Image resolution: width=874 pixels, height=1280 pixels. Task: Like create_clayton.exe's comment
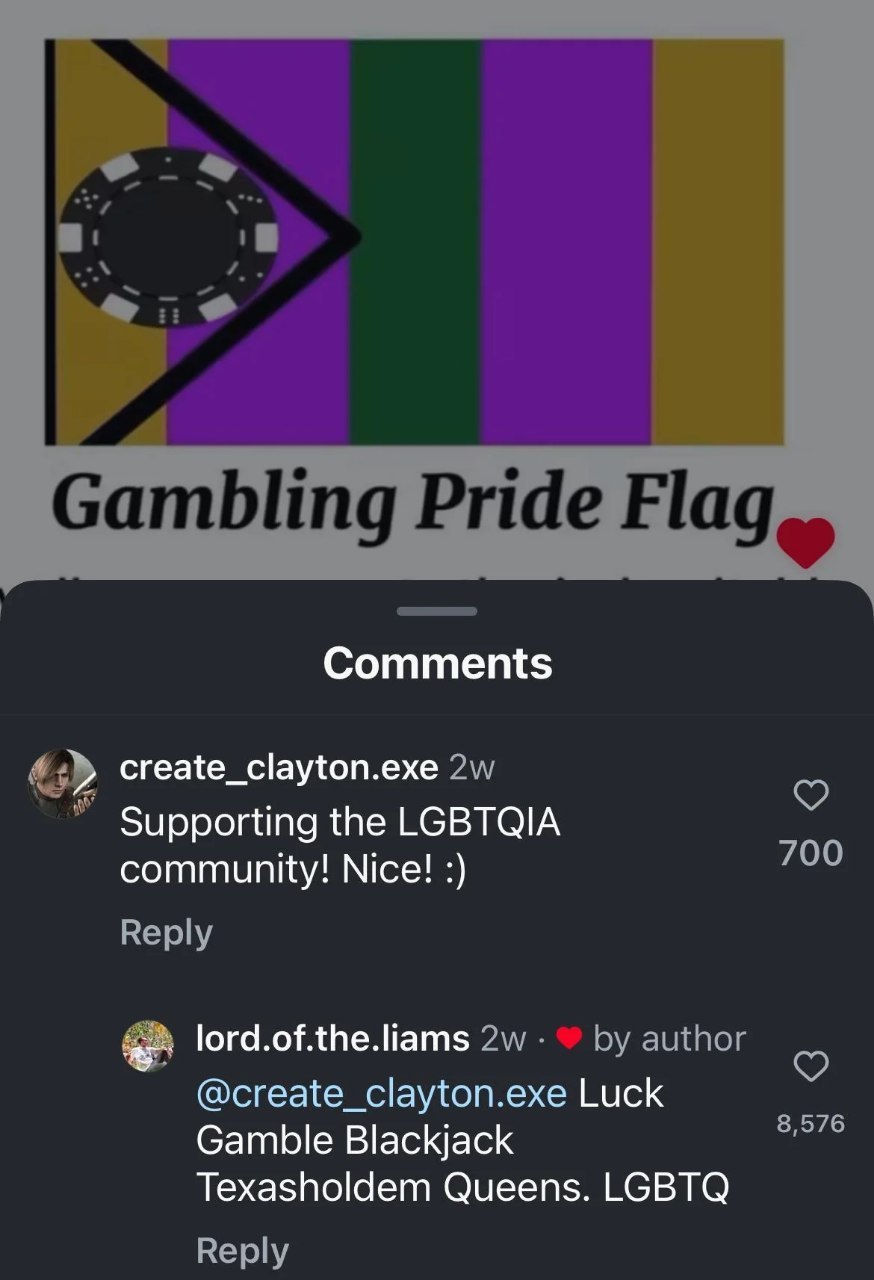(x=810, y=796)
